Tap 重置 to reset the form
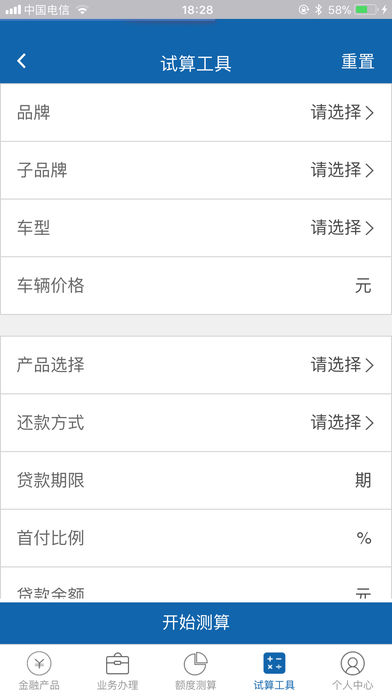Image resolution: width=392 pixels, height=696 pixels. click(x=358, y=62)
